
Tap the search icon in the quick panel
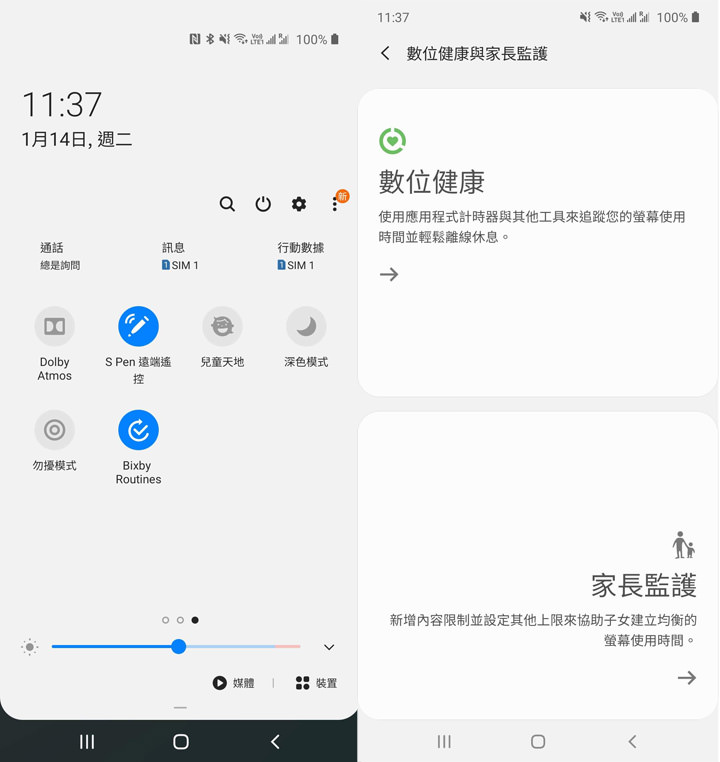[x=227, y=203]
